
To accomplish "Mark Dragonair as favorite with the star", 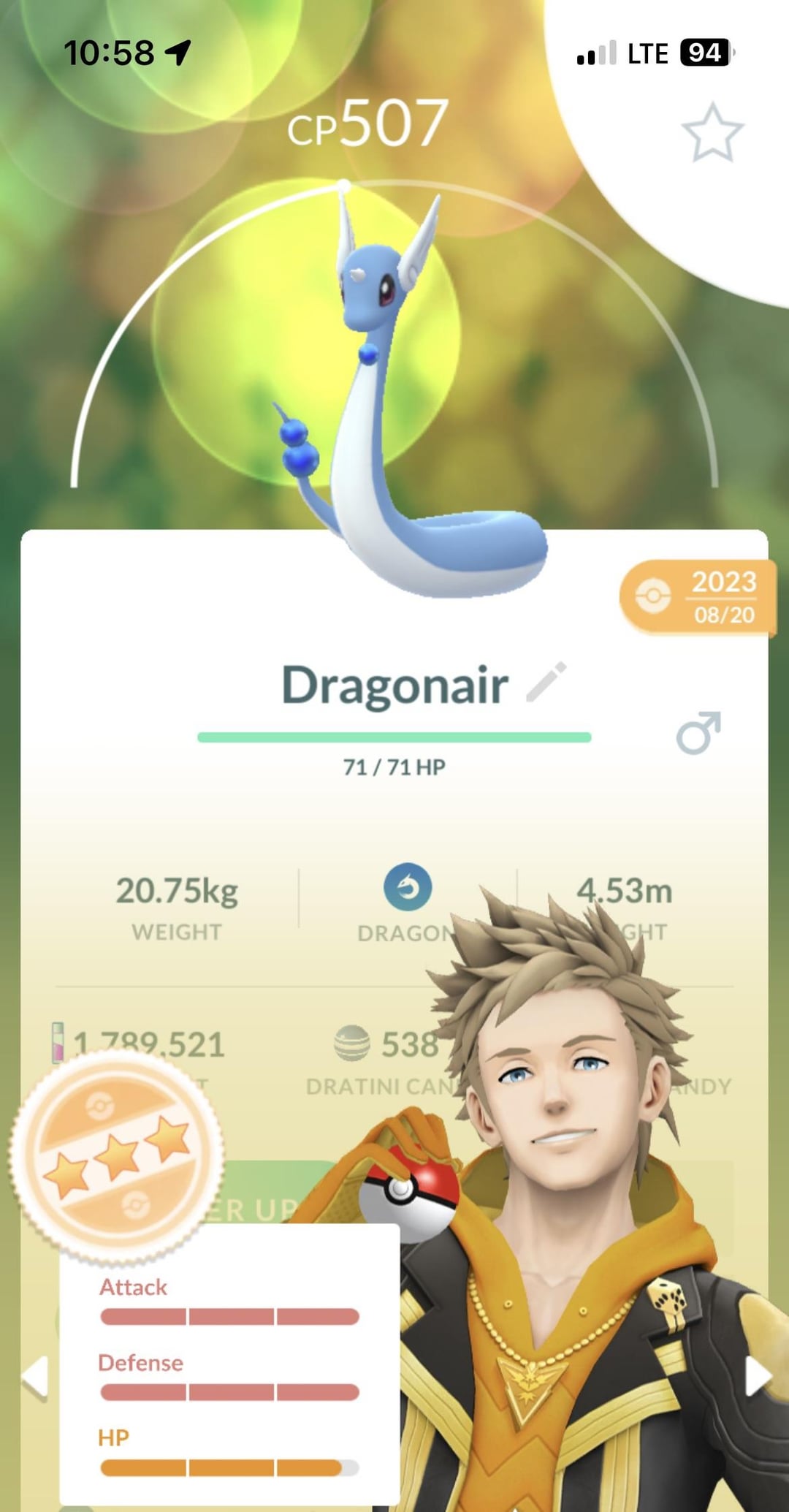I will coord(712,133).
